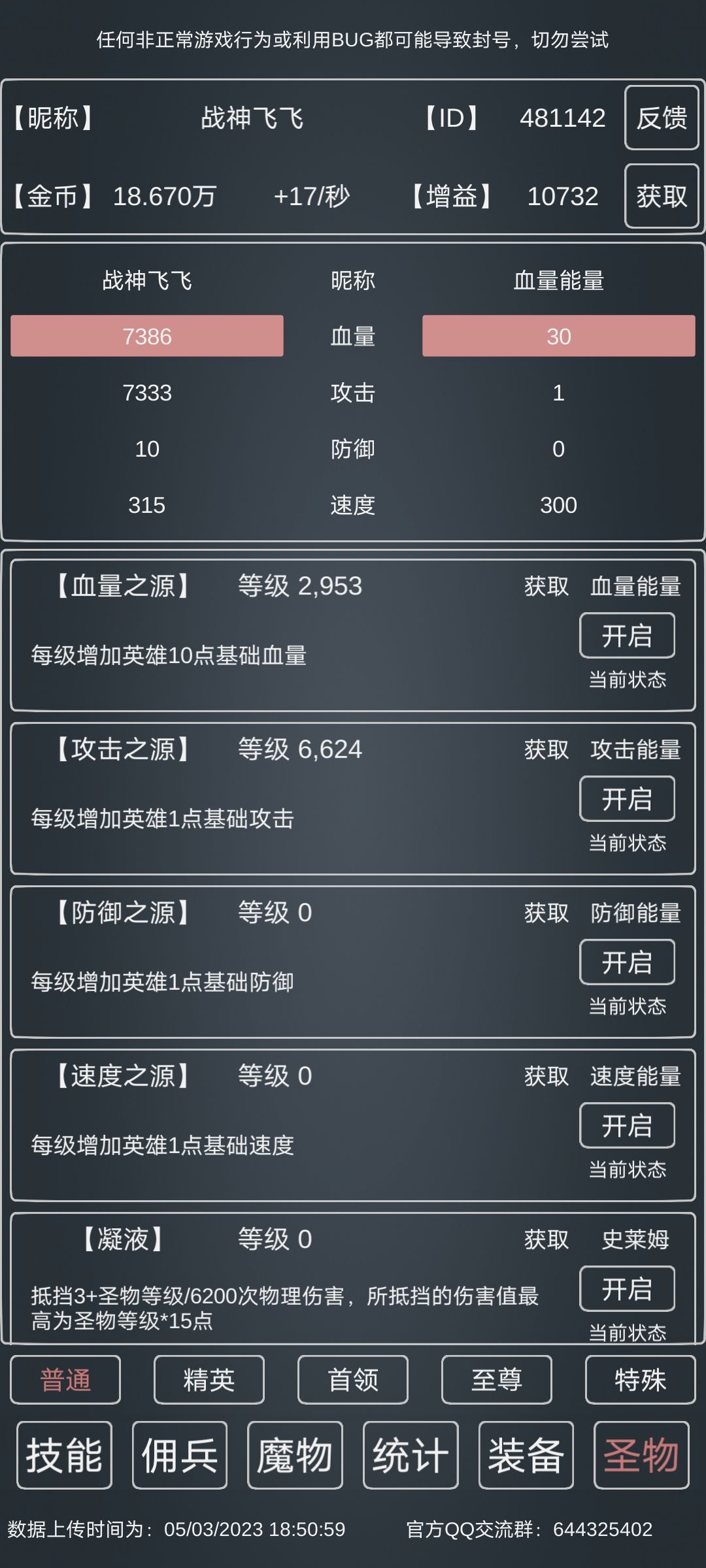
Task: Tap the 反馈 feedback button
Action: tap(662, 118)
